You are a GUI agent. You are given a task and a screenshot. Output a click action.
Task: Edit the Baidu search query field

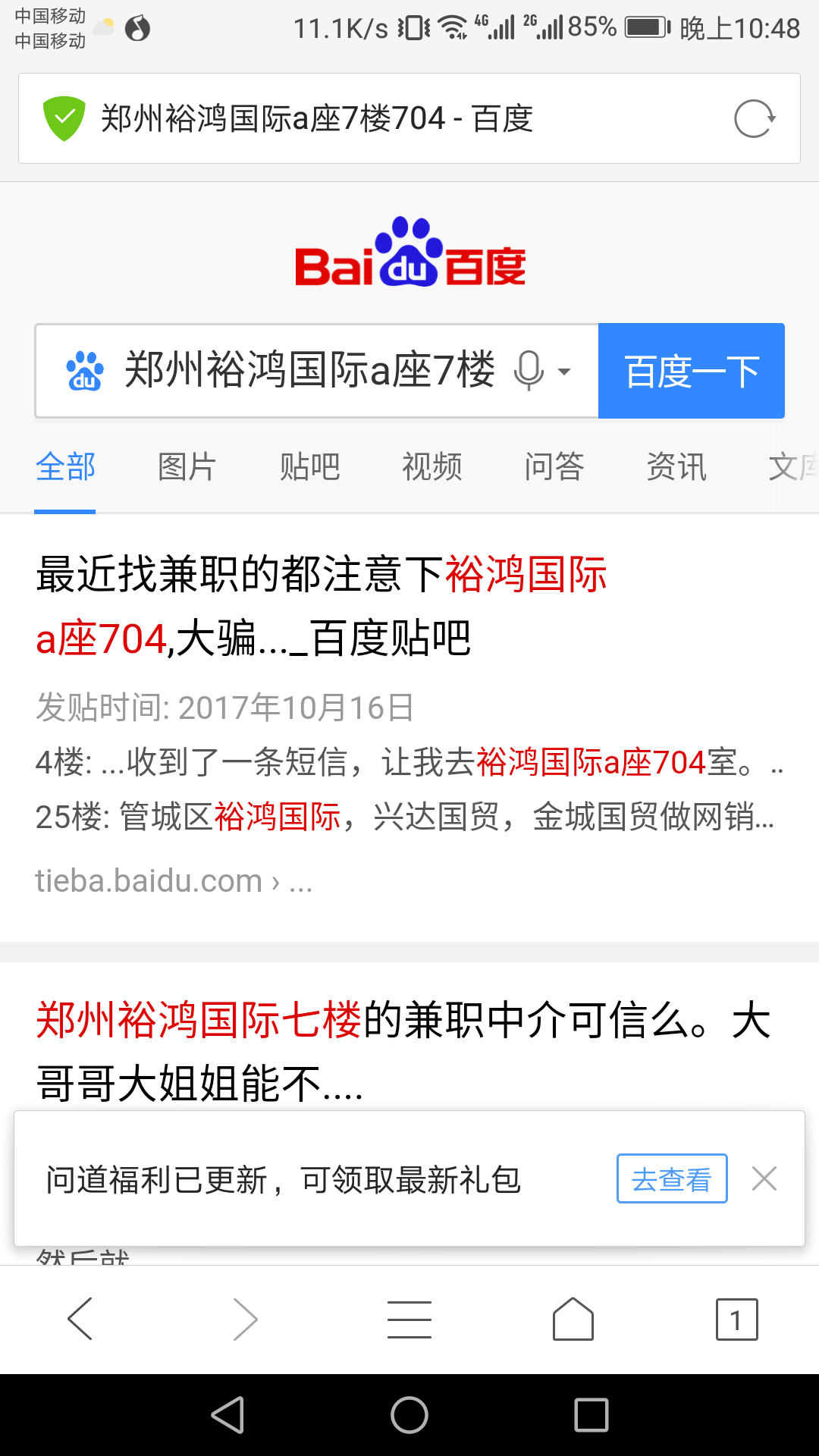tap(309, 371)
